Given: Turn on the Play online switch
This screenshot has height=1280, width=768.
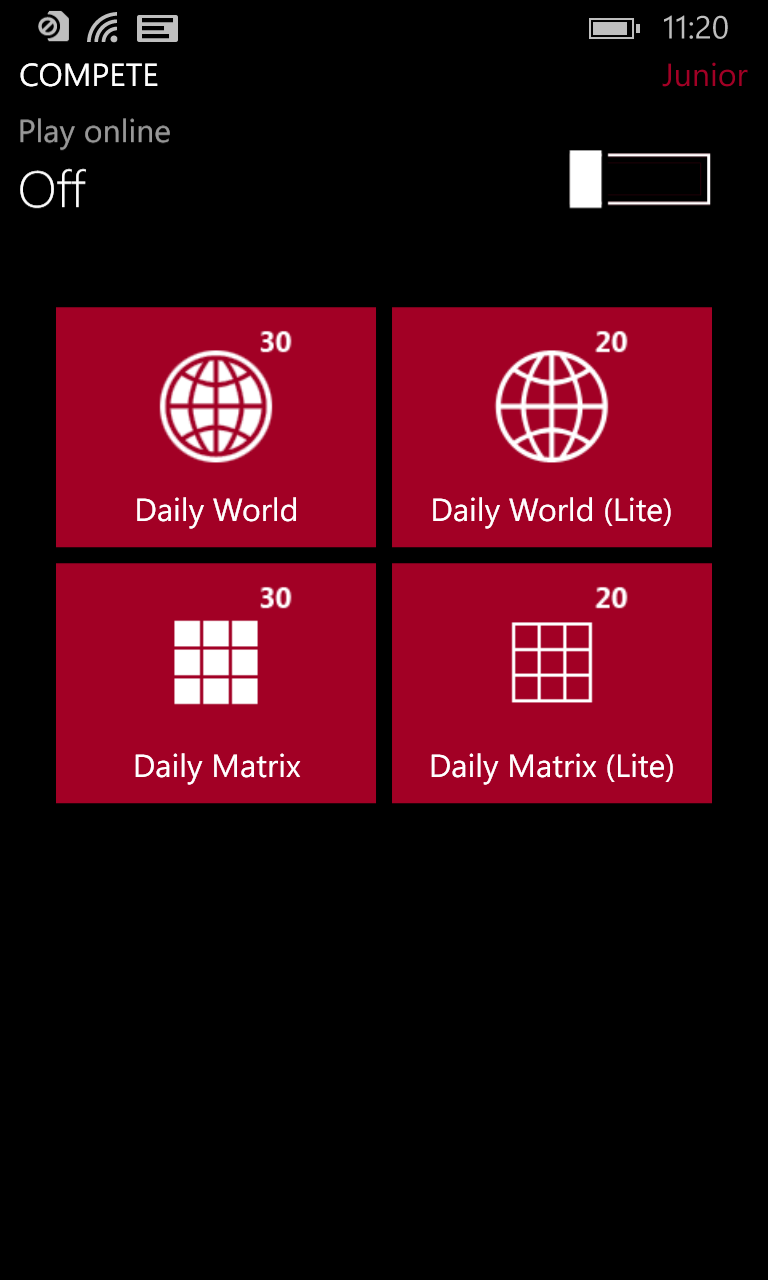Looking at the screenshot, I should coord(640,179).
